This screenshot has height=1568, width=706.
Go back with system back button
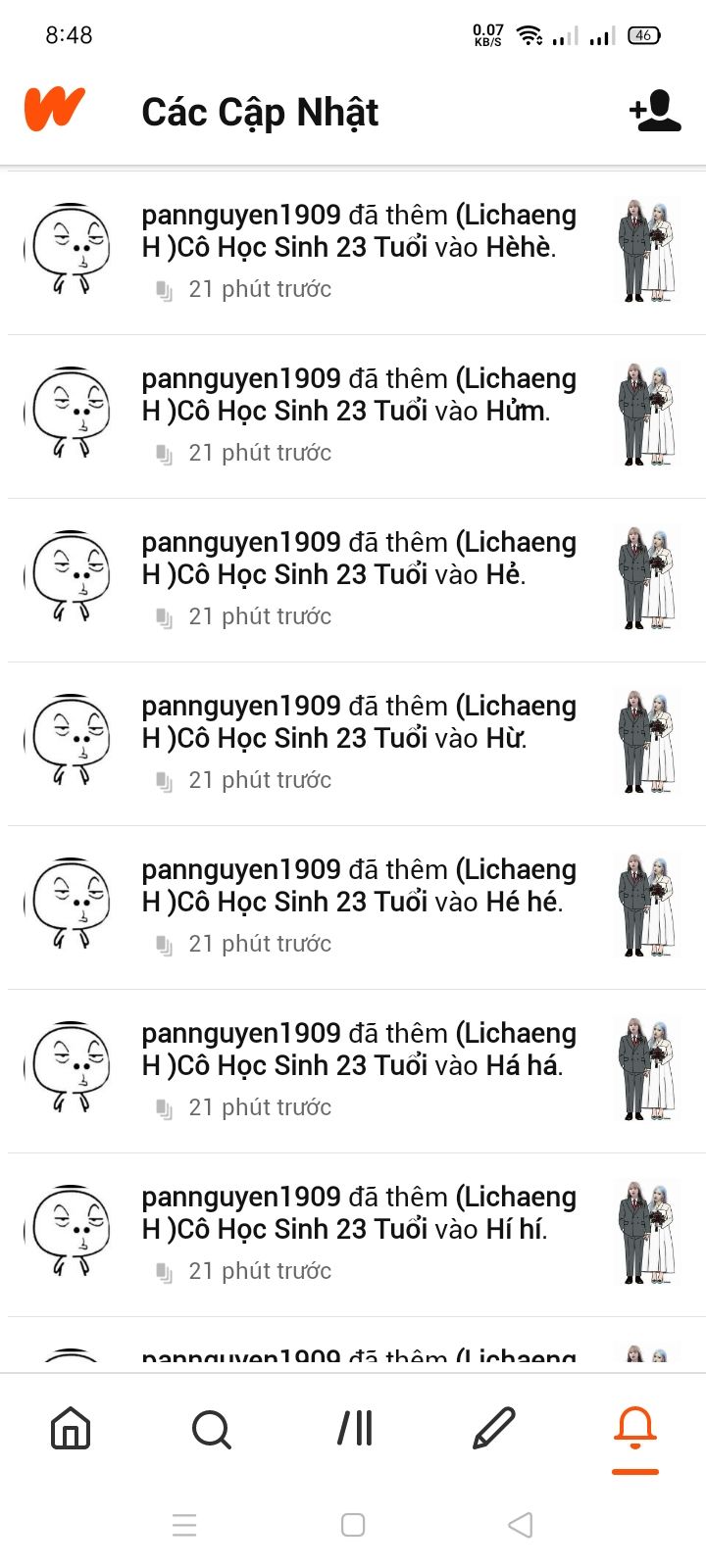(521, 1525)
